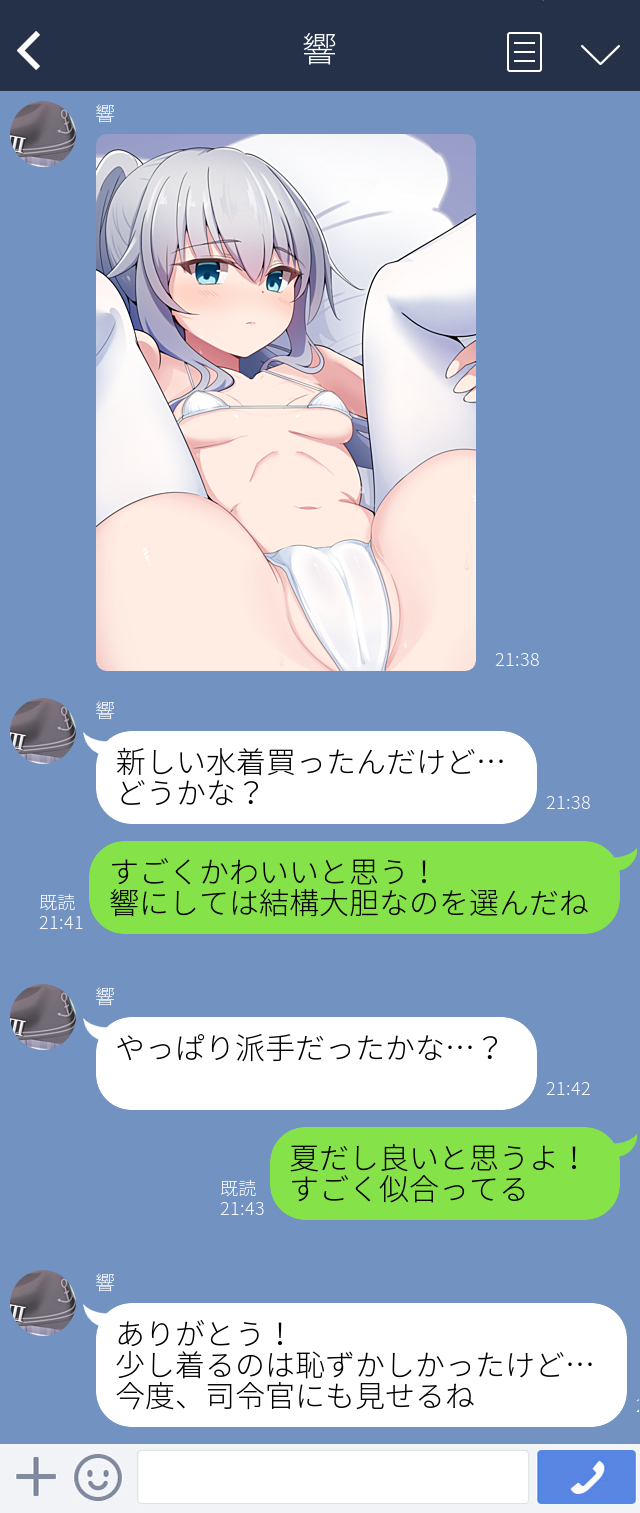
Task: Open the plus attachment menu
Action: (x=36, y=1476)
